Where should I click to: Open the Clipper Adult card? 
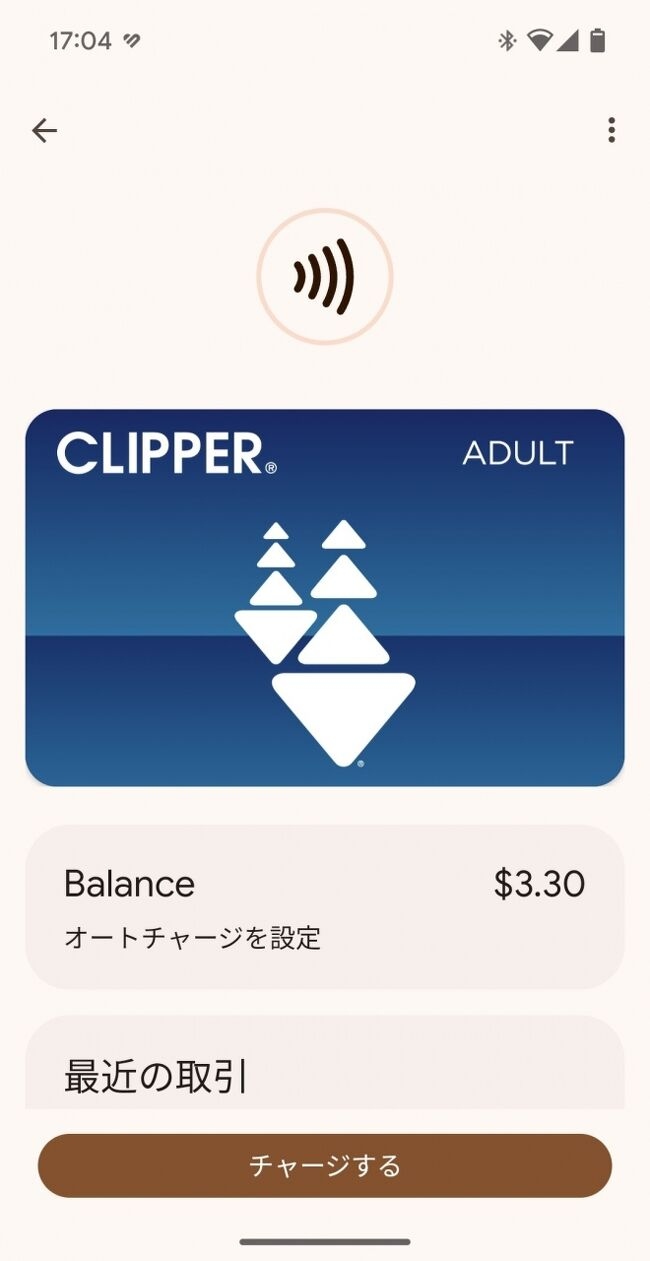(x=324, y=597)
